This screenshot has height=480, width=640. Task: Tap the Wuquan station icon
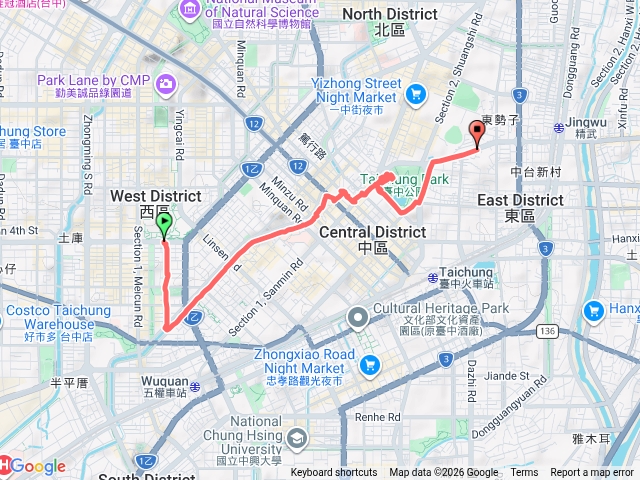pos(198,382)
